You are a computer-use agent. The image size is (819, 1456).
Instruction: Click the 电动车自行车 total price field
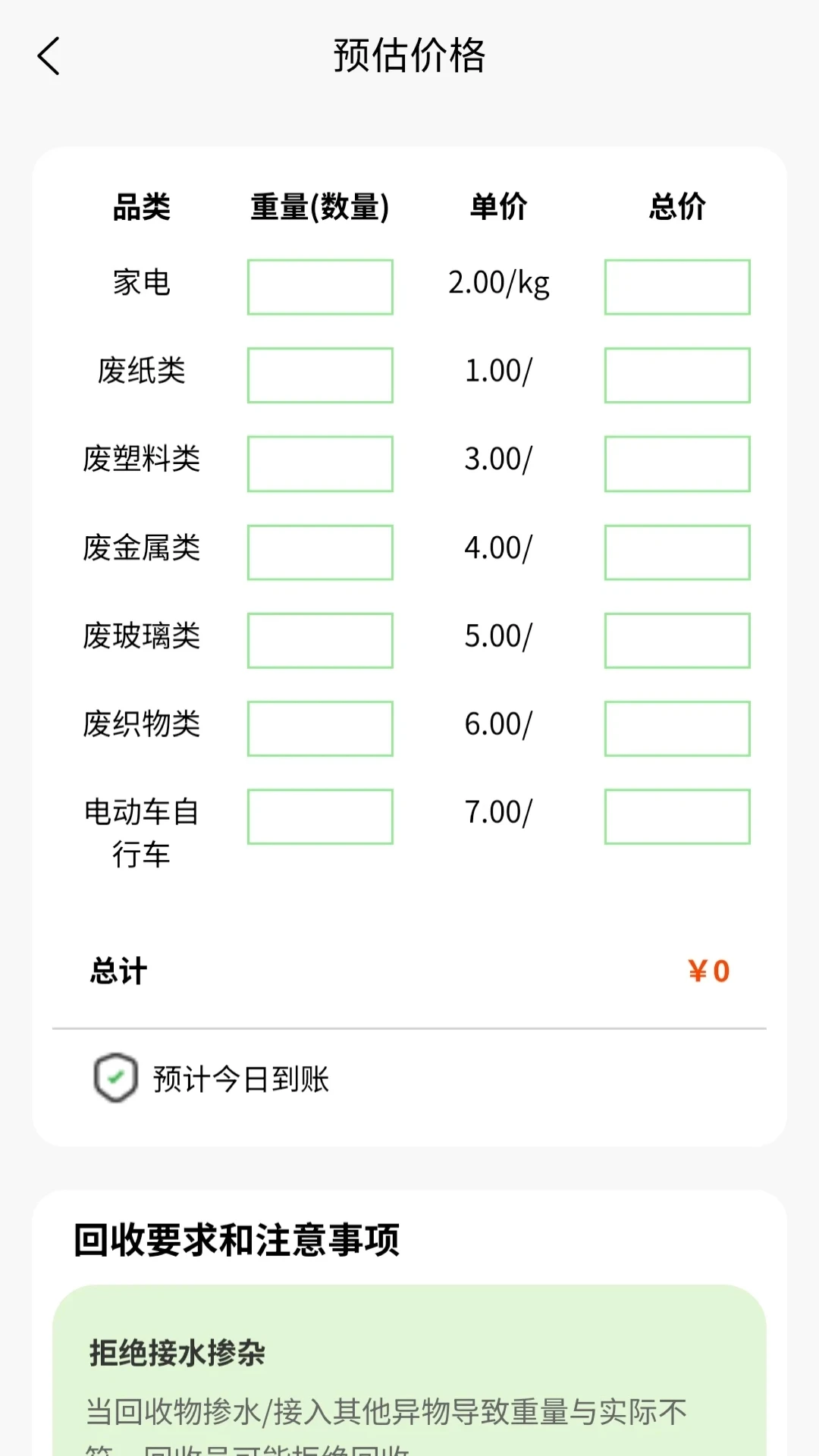676,816
